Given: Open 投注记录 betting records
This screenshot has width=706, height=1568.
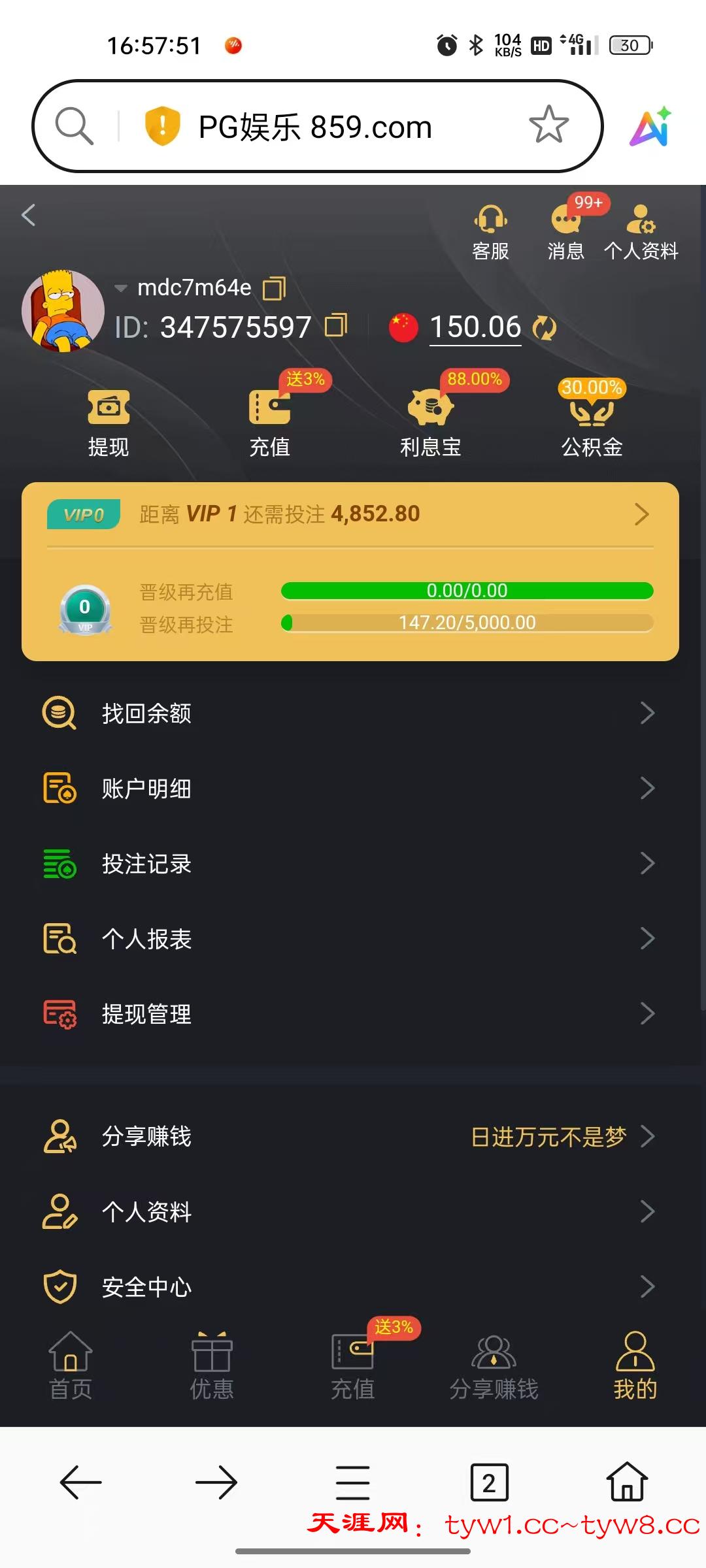Looking at the screenshot, I should tap(350, 863).
